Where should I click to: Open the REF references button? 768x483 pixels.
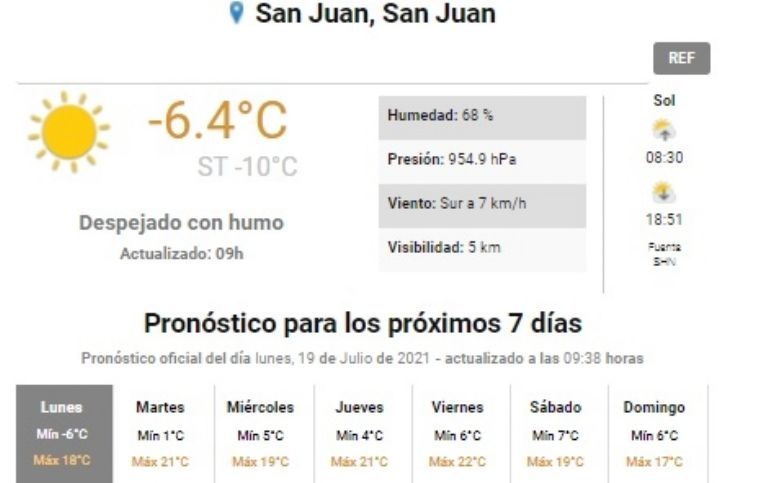click(681, 59)
